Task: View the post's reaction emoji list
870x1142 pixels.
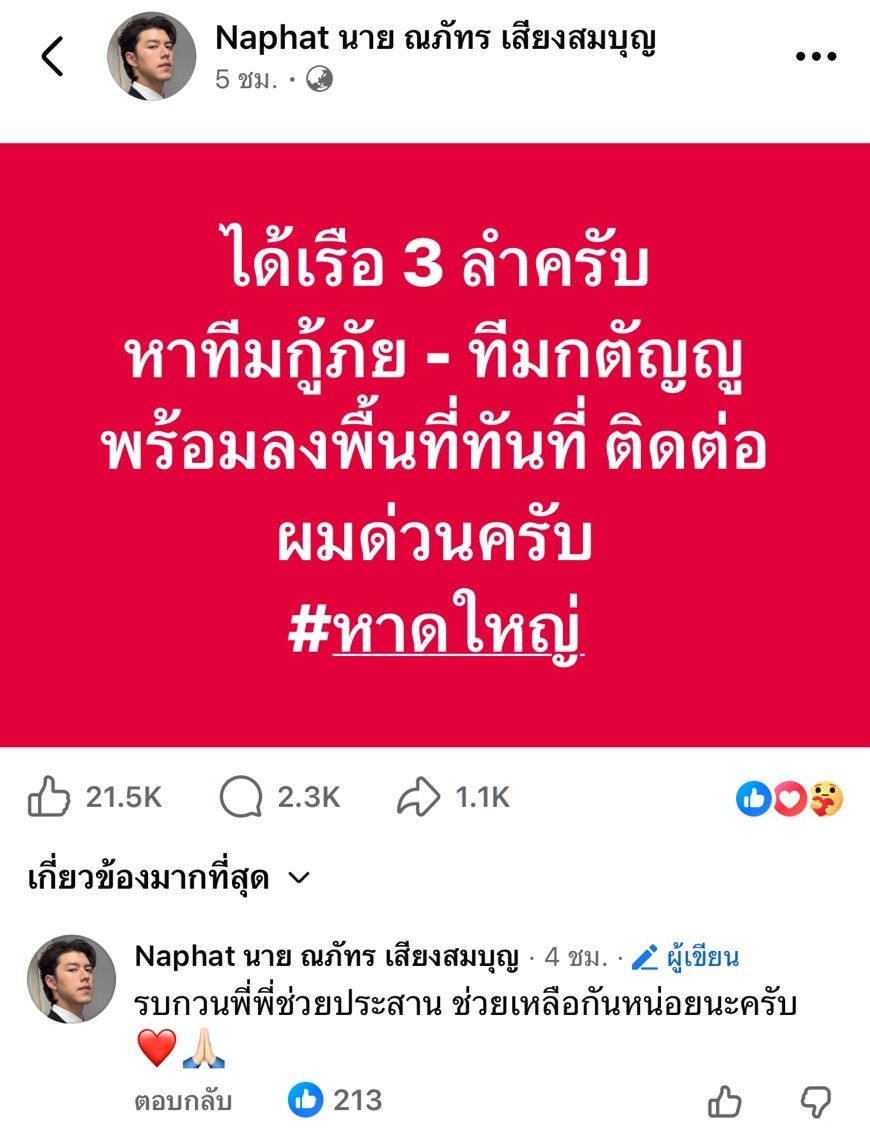Action: pyautogui.click(x=790, y=798)
